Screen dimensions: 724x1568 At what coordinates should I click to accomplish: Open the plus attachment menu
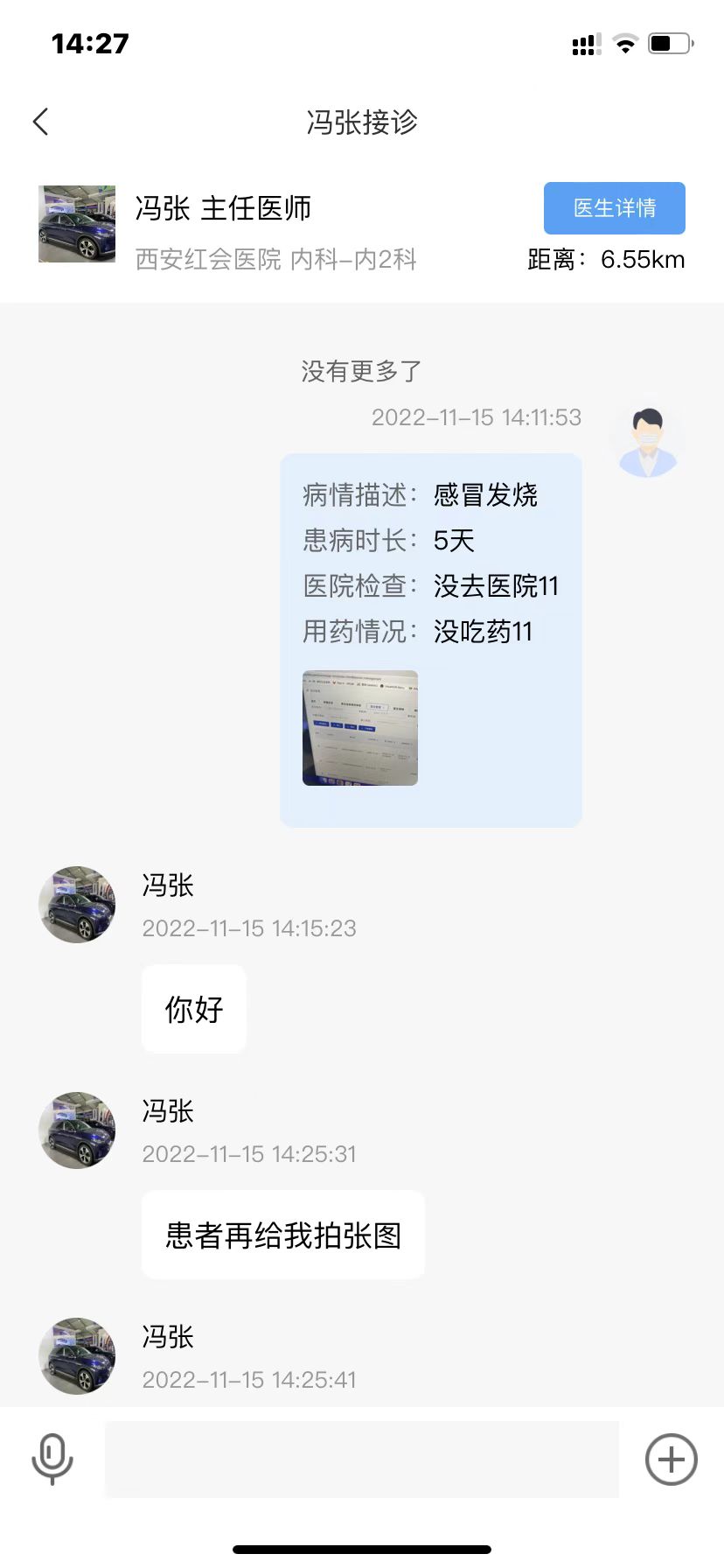point(671,1459)
